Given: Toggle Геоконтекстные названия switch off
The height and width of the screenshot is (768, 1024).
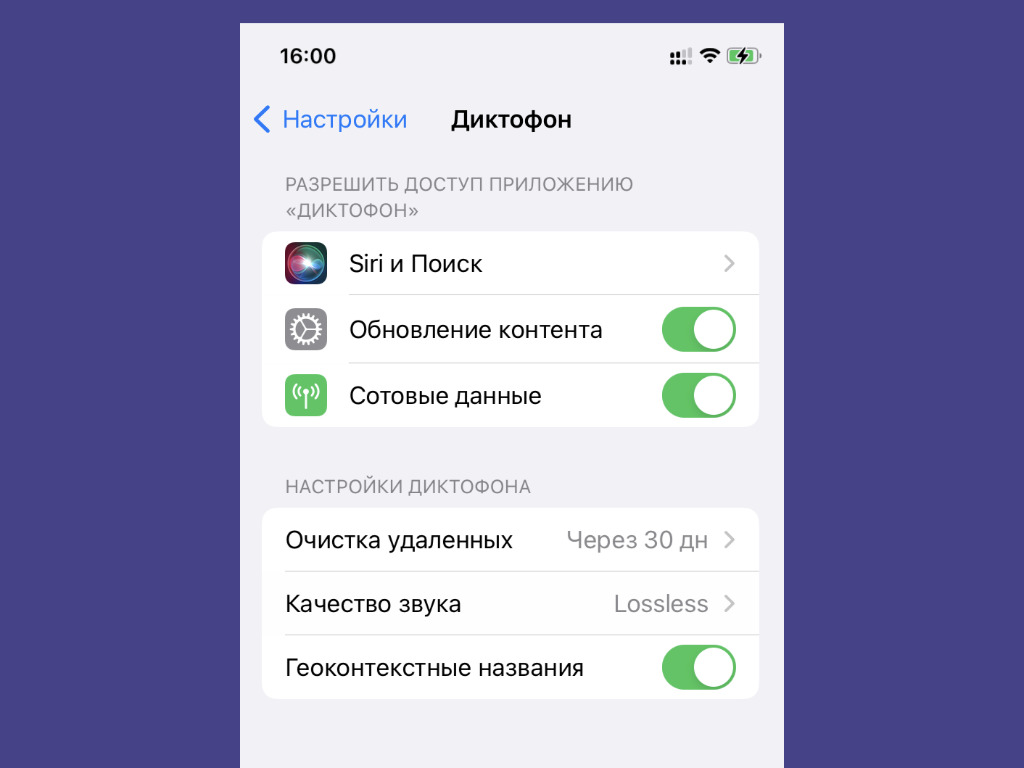Looking at the screenshot, I should pyautogui.click(x=698, y=668).
